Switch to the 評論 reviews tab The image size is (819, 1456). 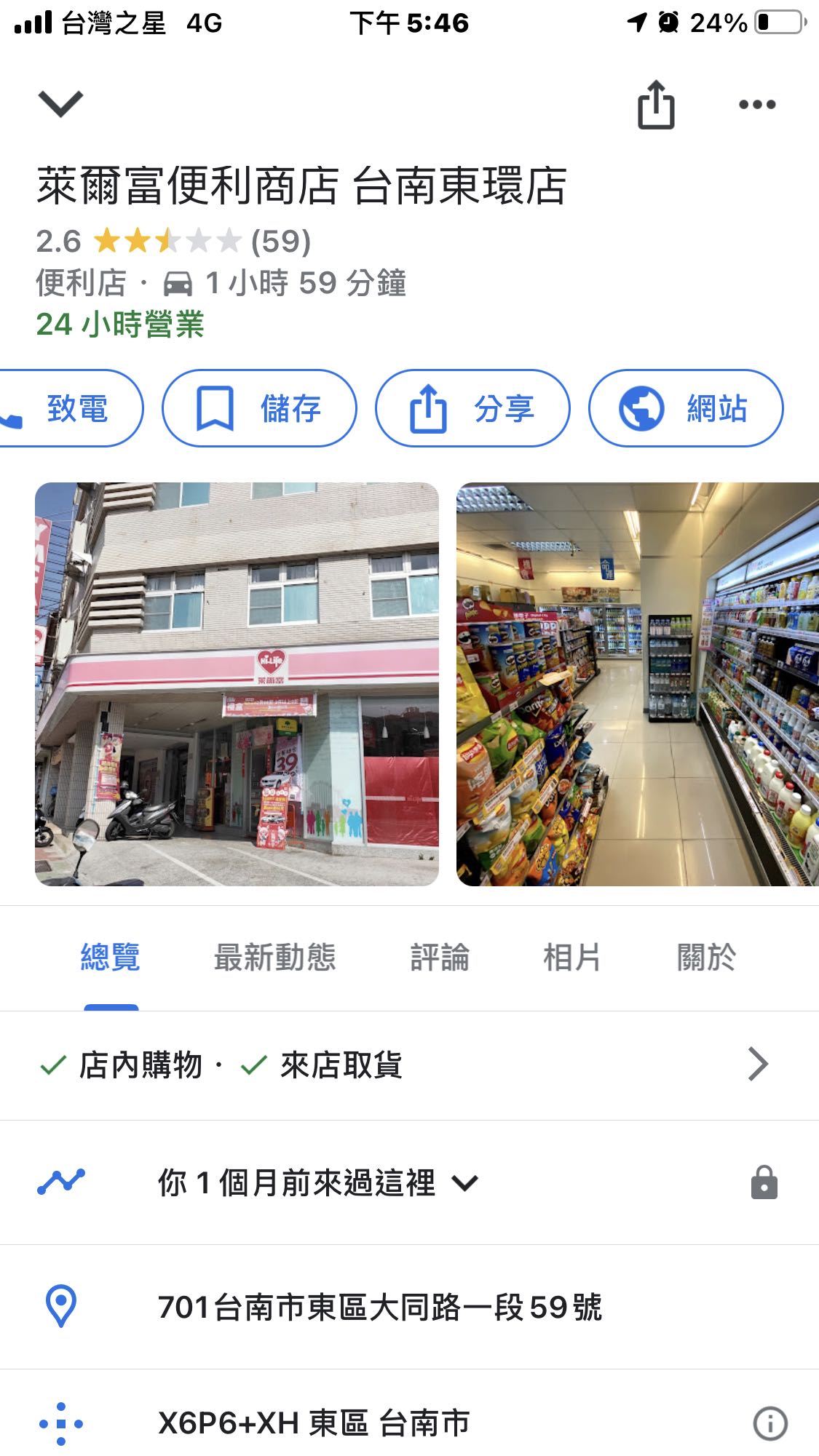440,958
